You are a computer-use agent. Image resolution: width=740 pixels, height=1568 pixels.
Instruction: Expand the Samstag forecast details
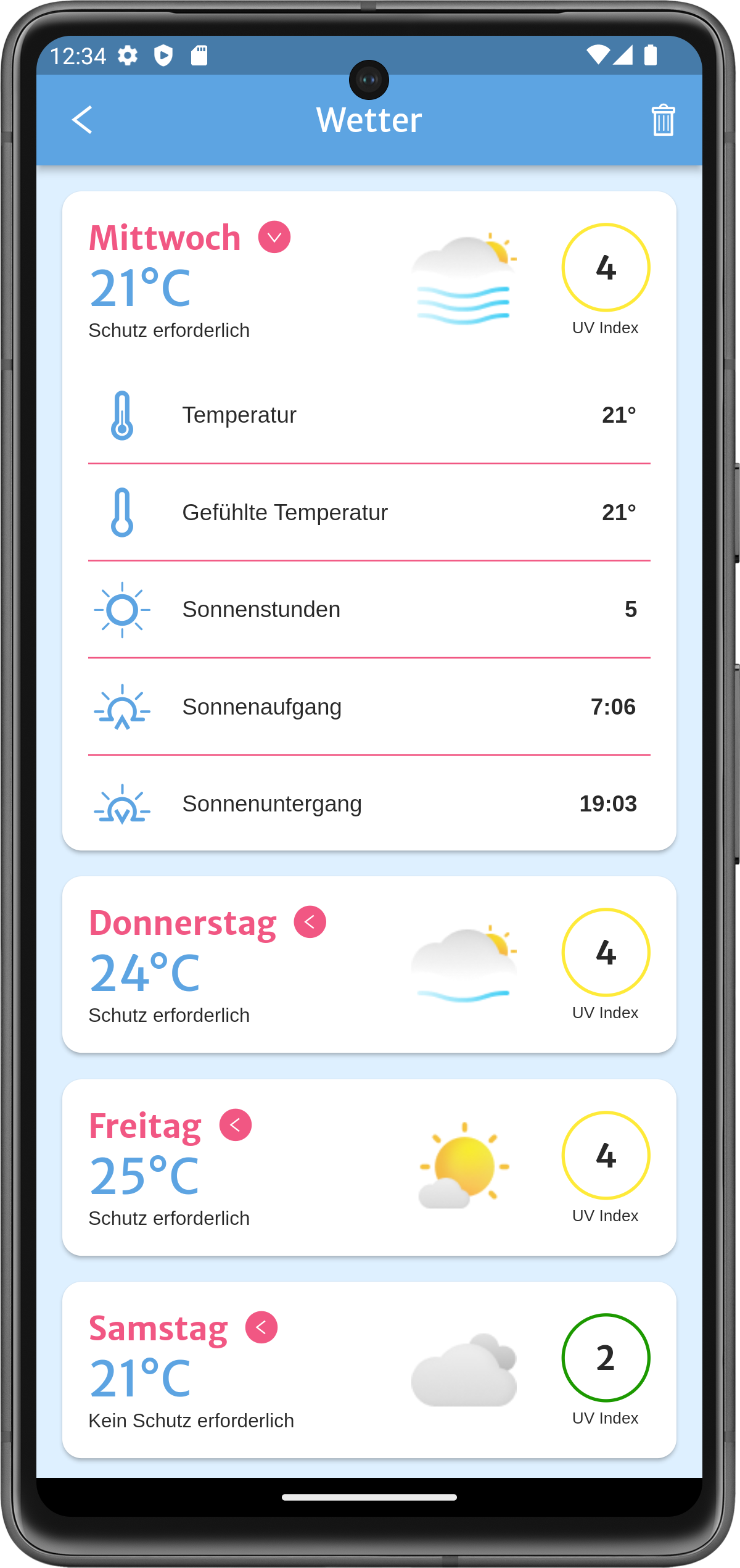(261, 1327)
